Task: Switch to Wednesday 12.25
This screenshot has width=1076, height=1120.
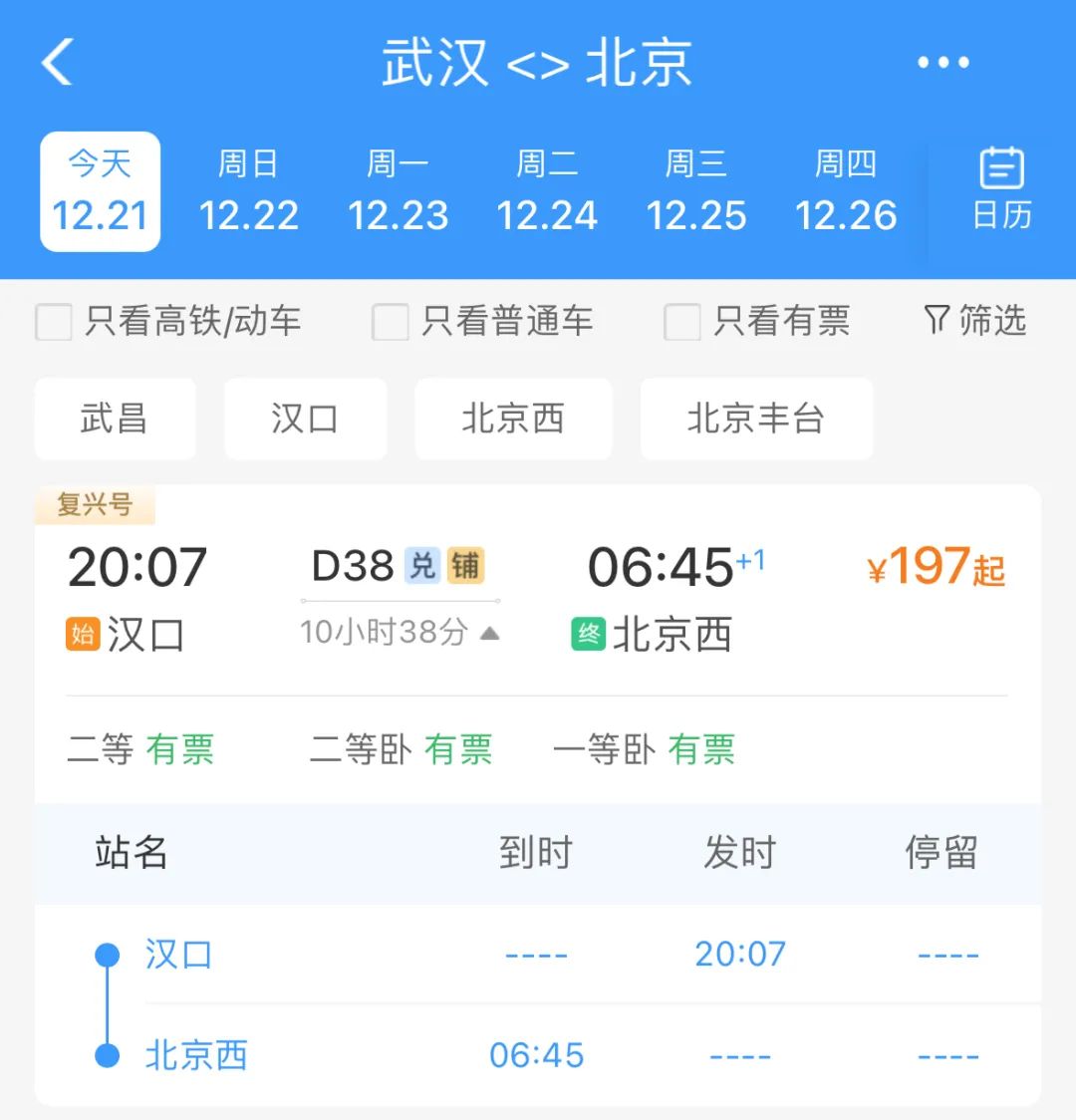Action: 696,191
